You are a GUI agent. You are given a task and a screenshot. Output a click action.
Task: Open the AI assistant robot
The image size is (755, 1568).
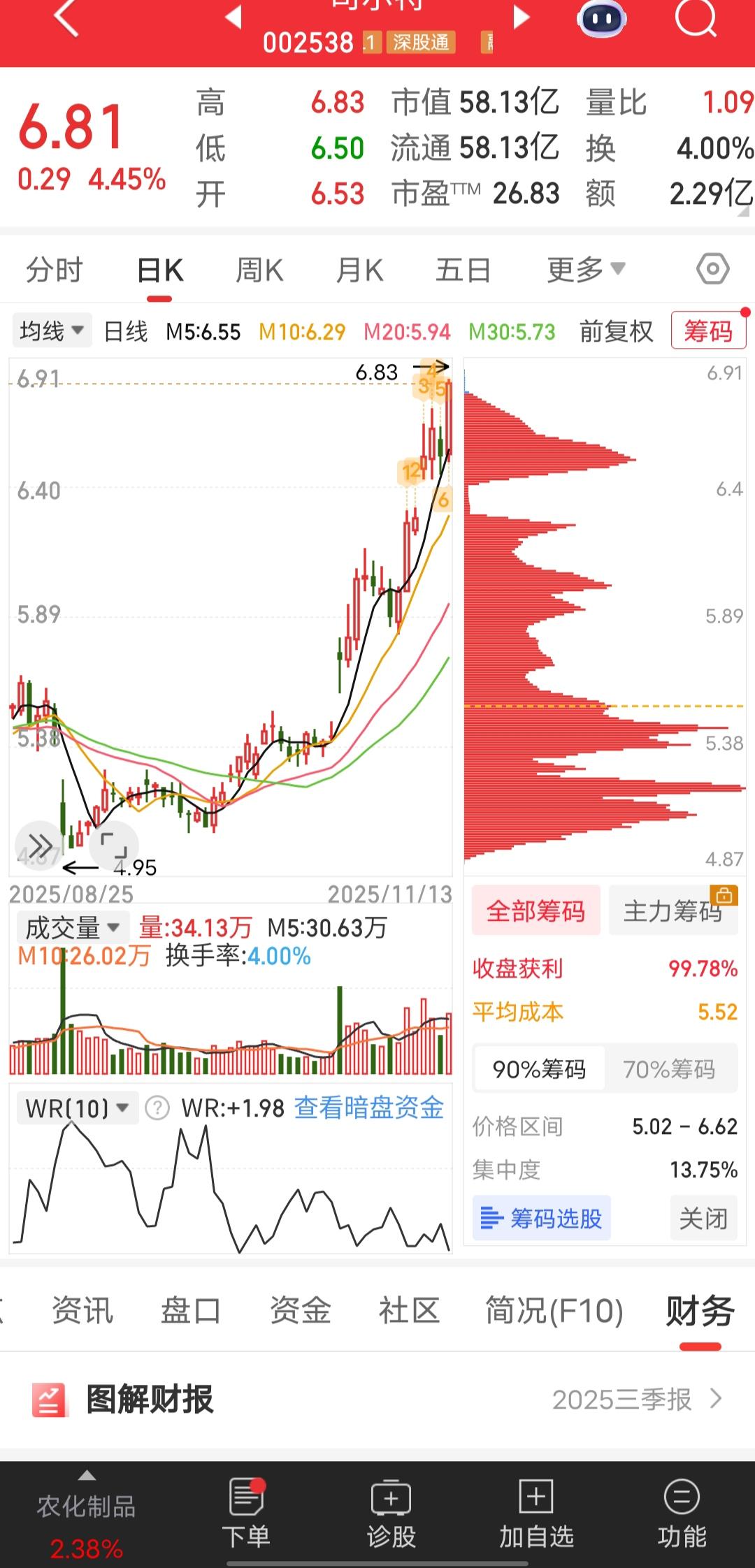point(601,19)
